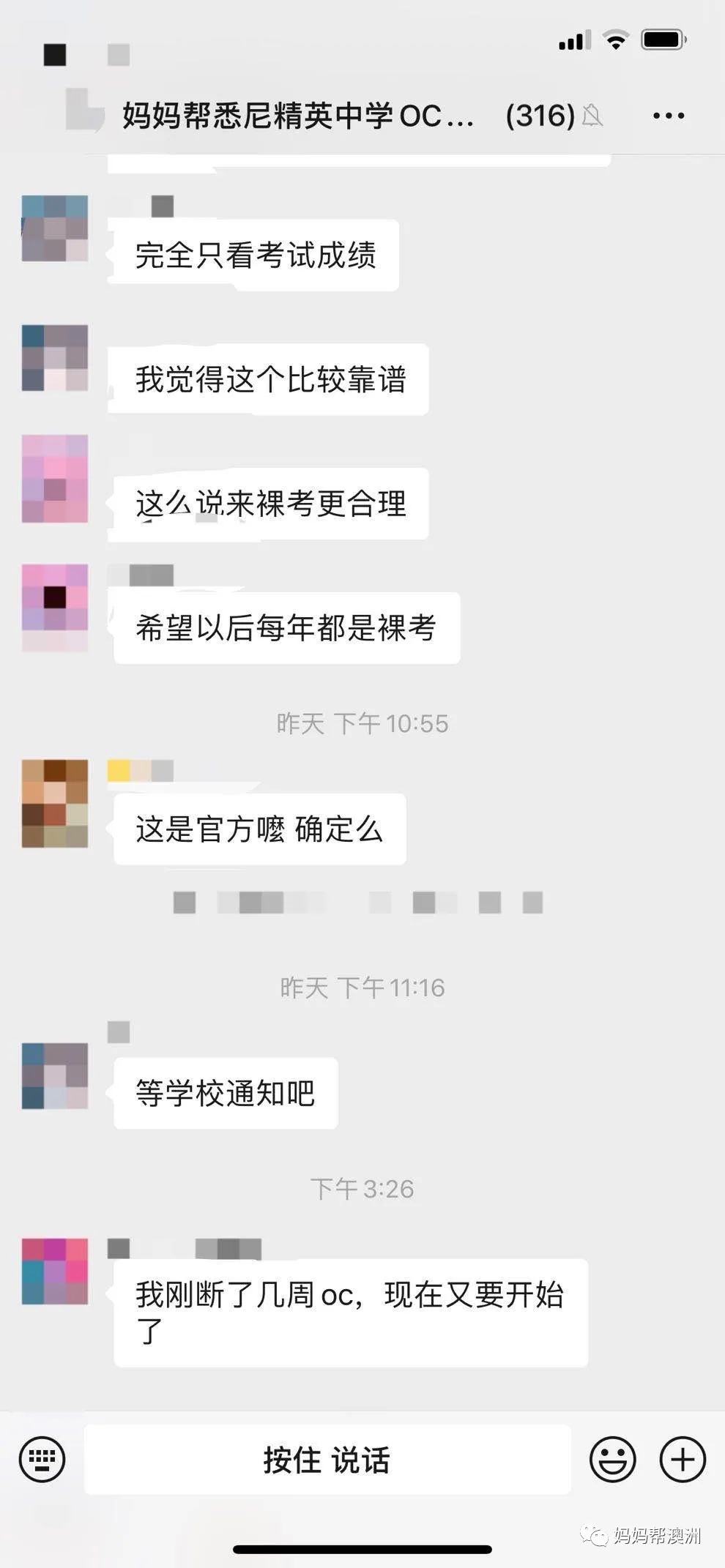
Task: Open avatar beside 这么说来裸考更合理 message
Action: point(55,478)
